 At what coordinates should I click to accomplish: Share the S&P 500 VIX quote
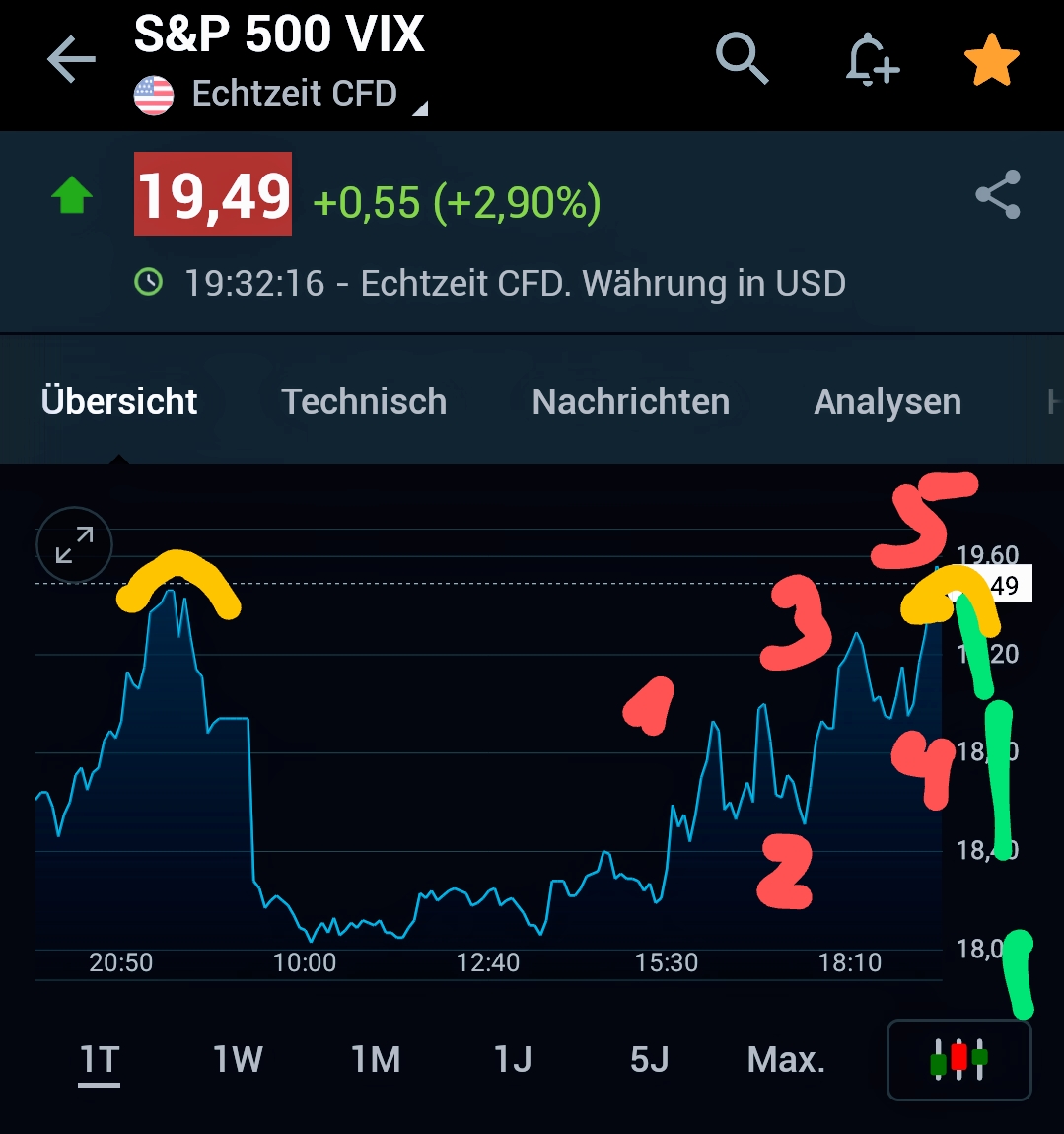coord(998,194)
